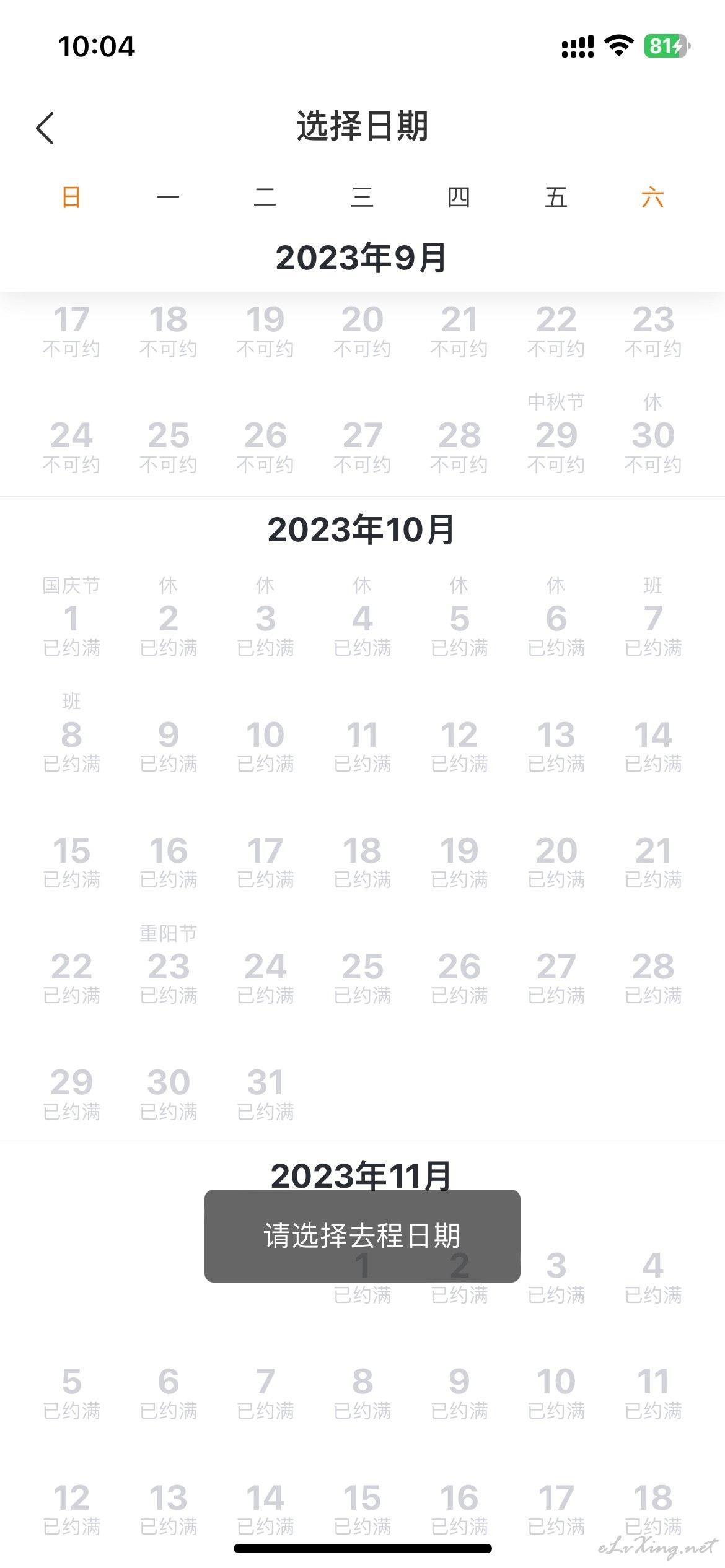Pick October 7 workday date
This screenshot has width=725, height=1568.
tap(653, 617)
